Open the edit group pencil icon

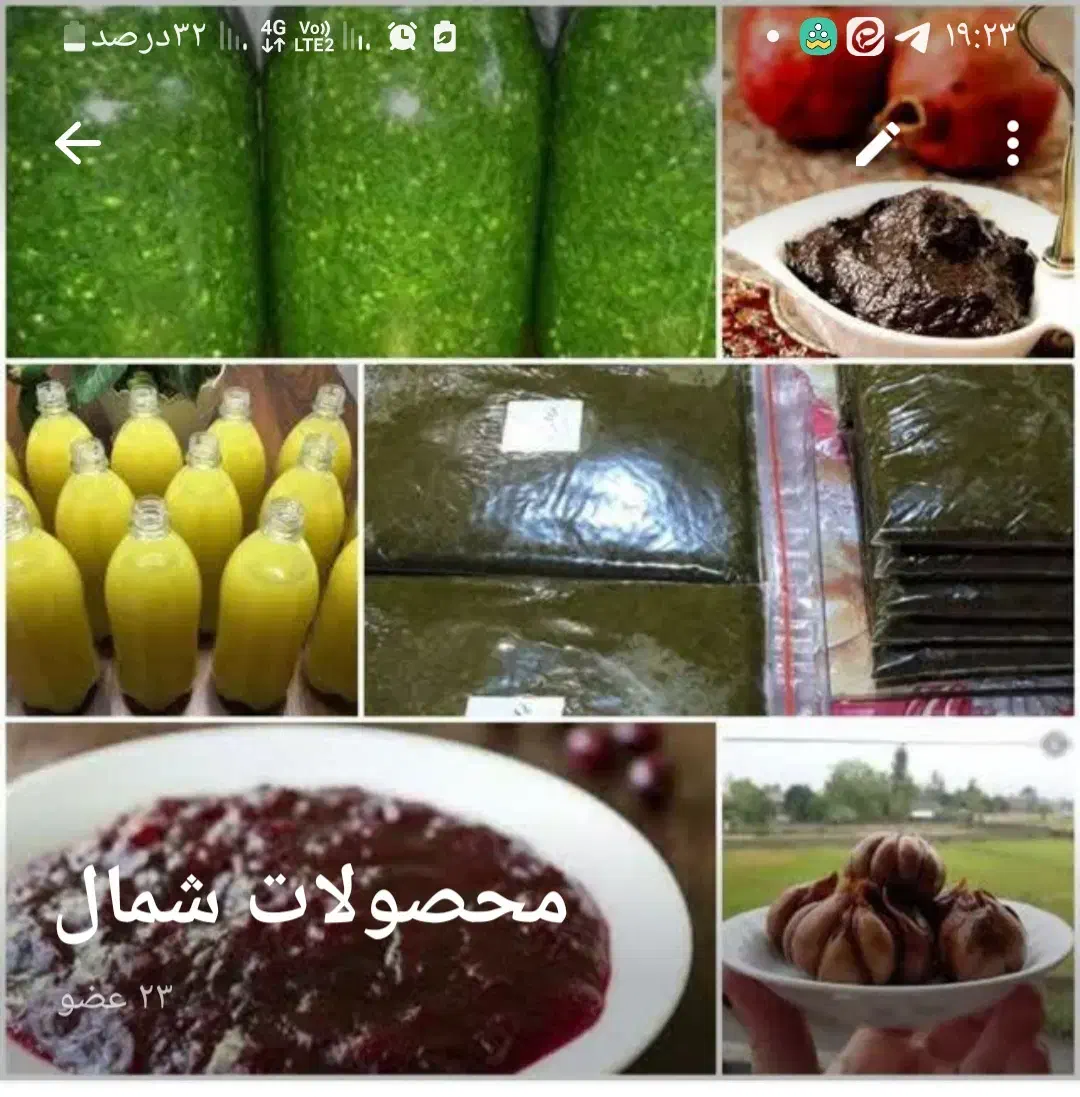(x=877, y=146)
